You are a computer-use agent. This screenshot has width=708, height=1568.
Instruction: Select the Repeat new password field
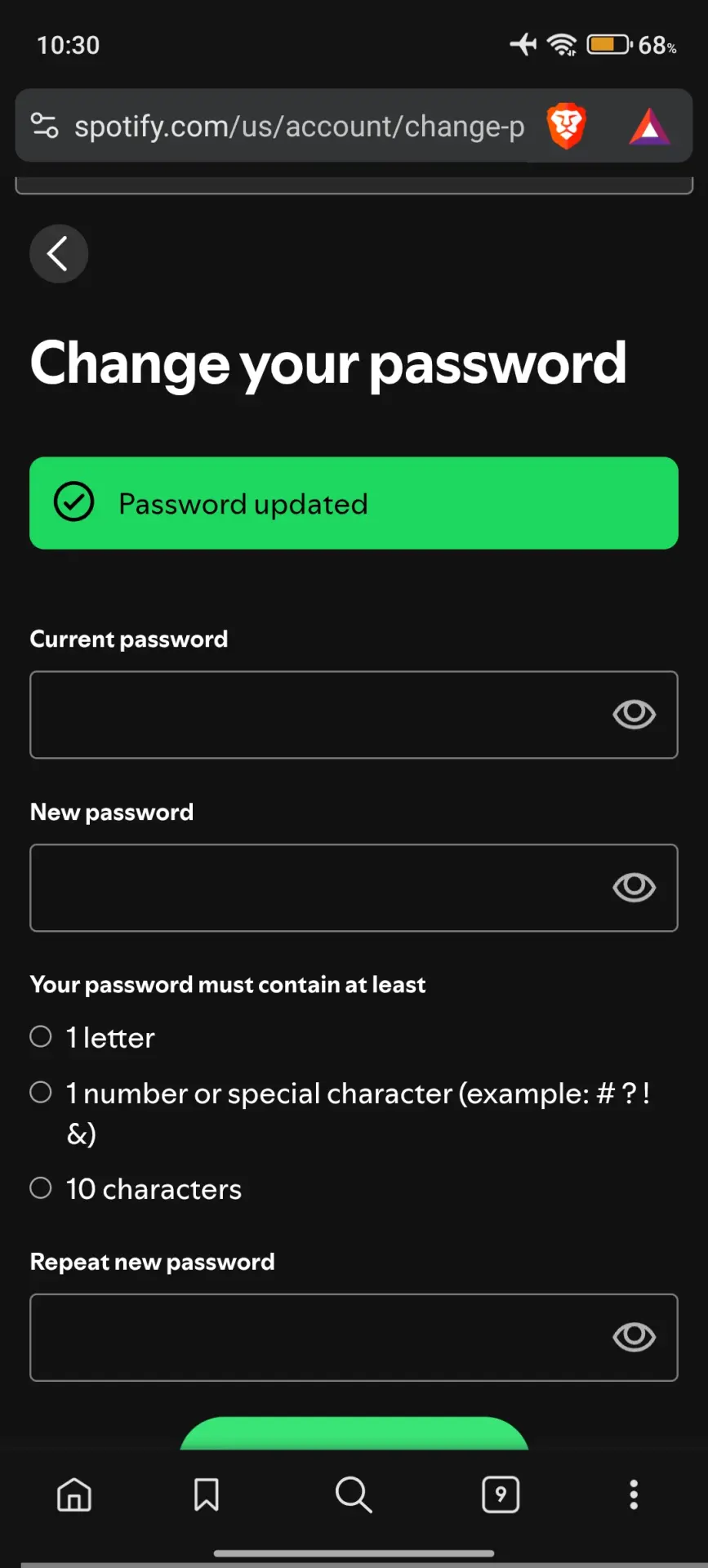click(354, 1338)
